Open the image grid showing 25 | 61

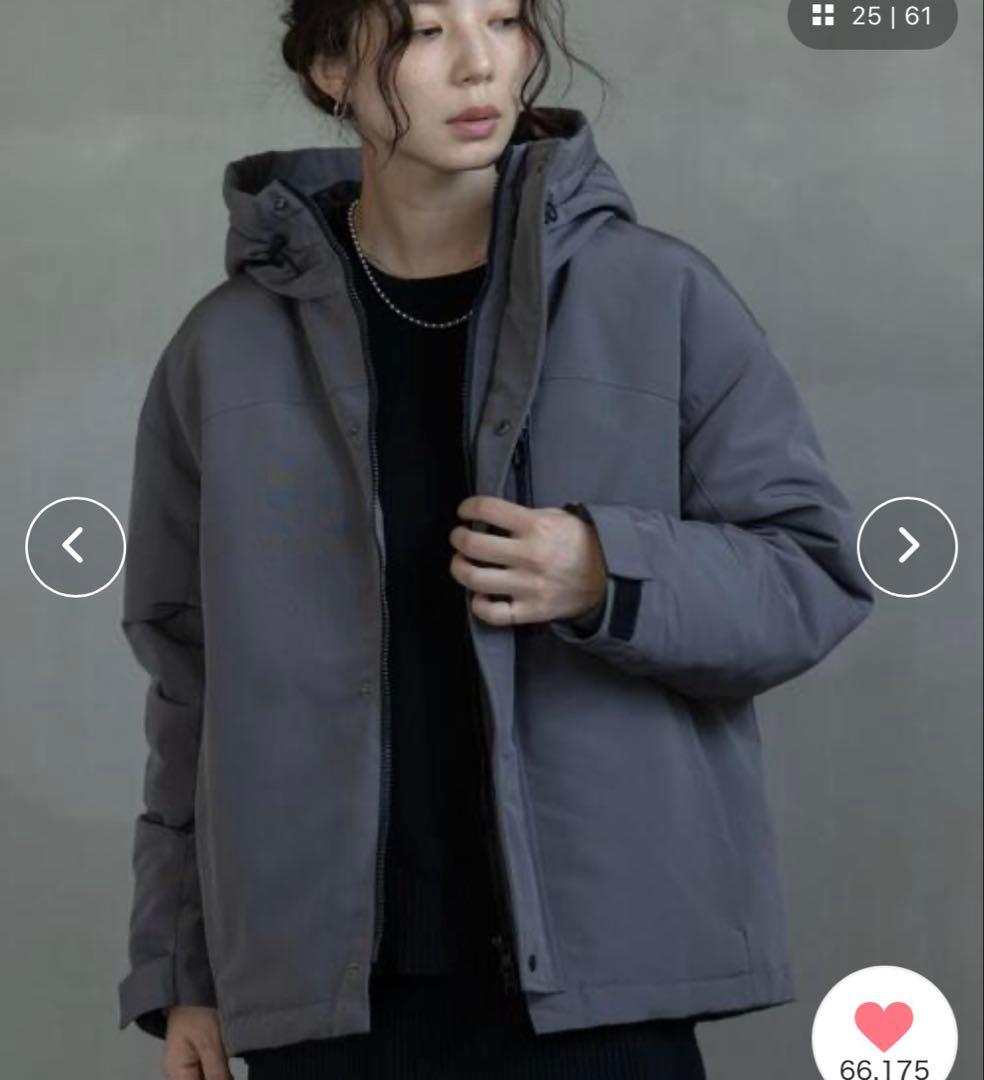pos(872,18)
